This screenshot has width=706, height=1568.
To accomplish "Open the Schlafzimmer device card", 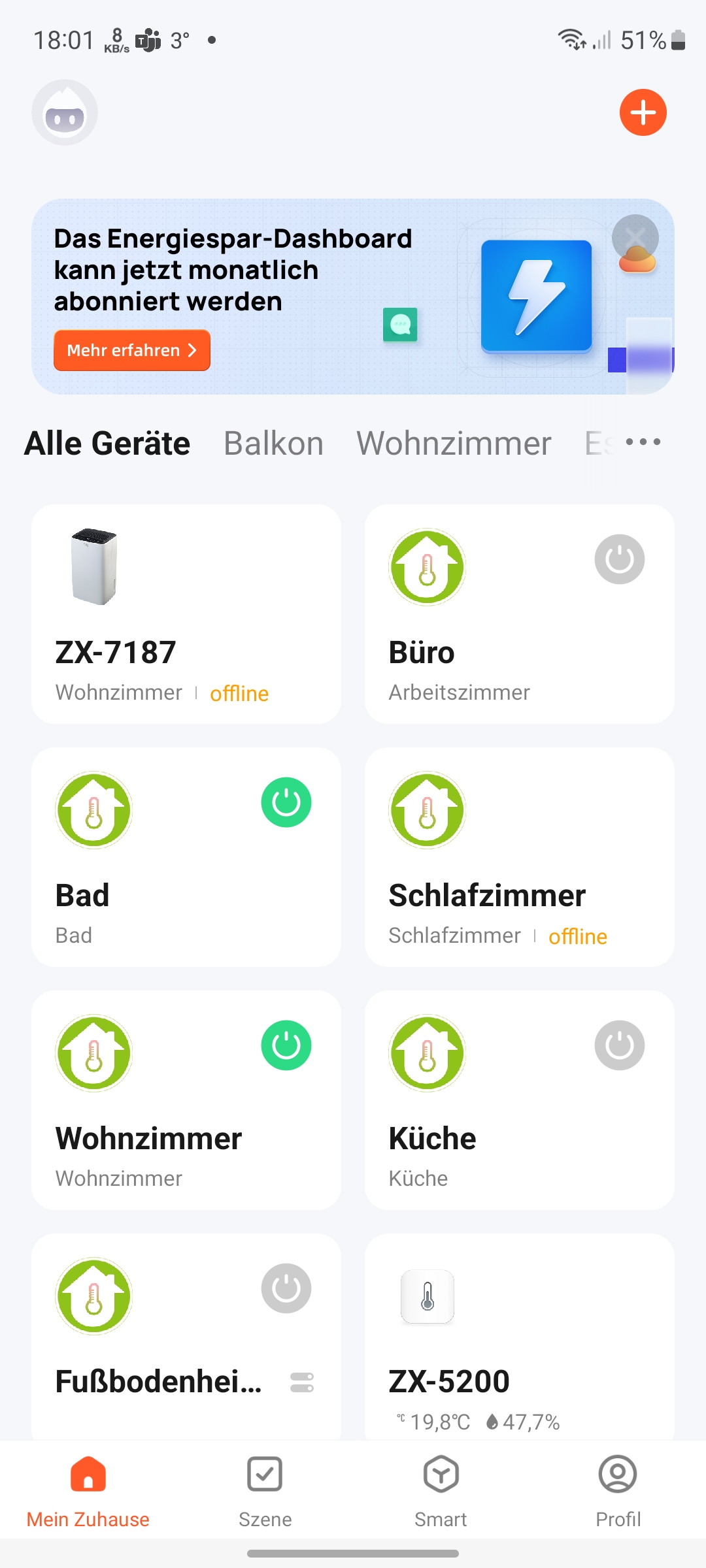I will click(x=519, y=857).
